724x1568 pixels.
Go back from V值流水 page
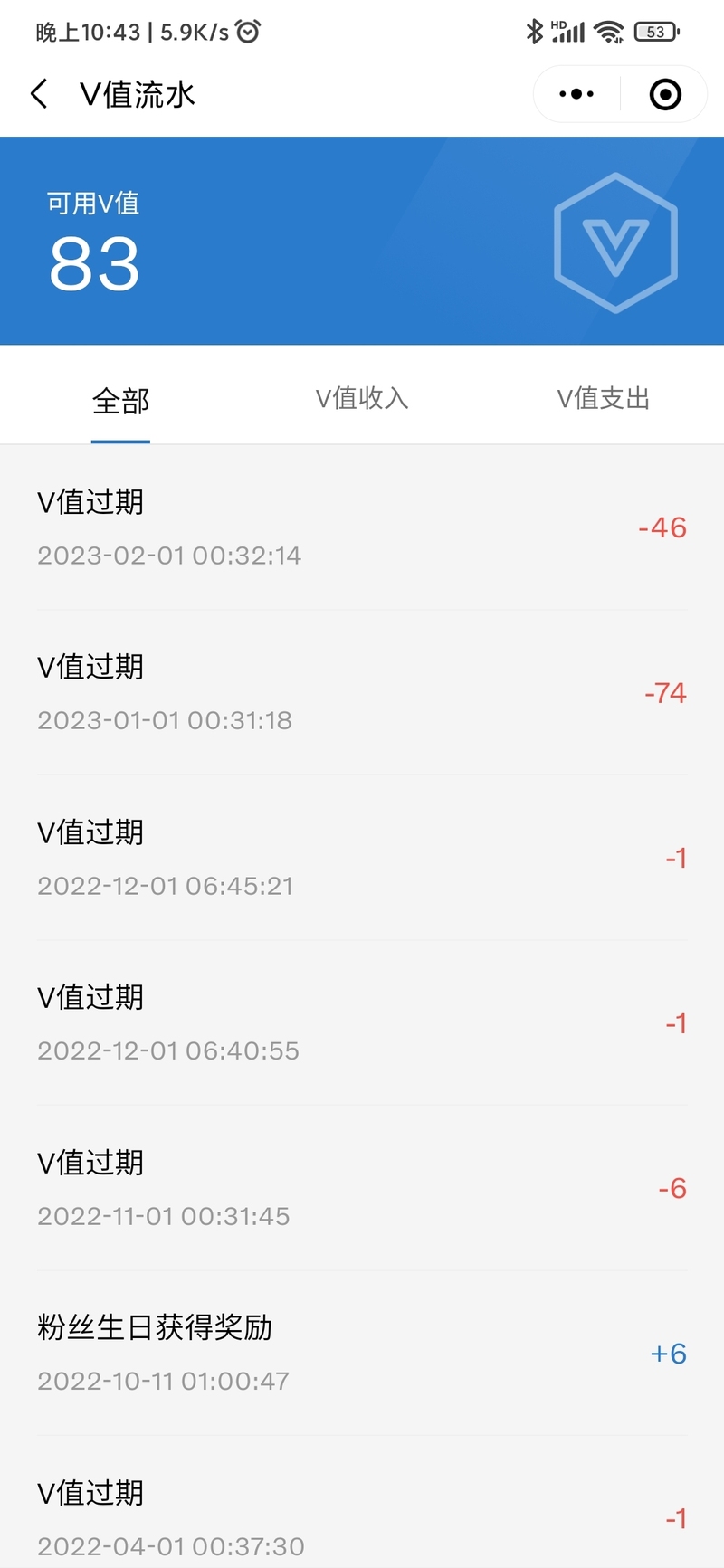point(39,94)
